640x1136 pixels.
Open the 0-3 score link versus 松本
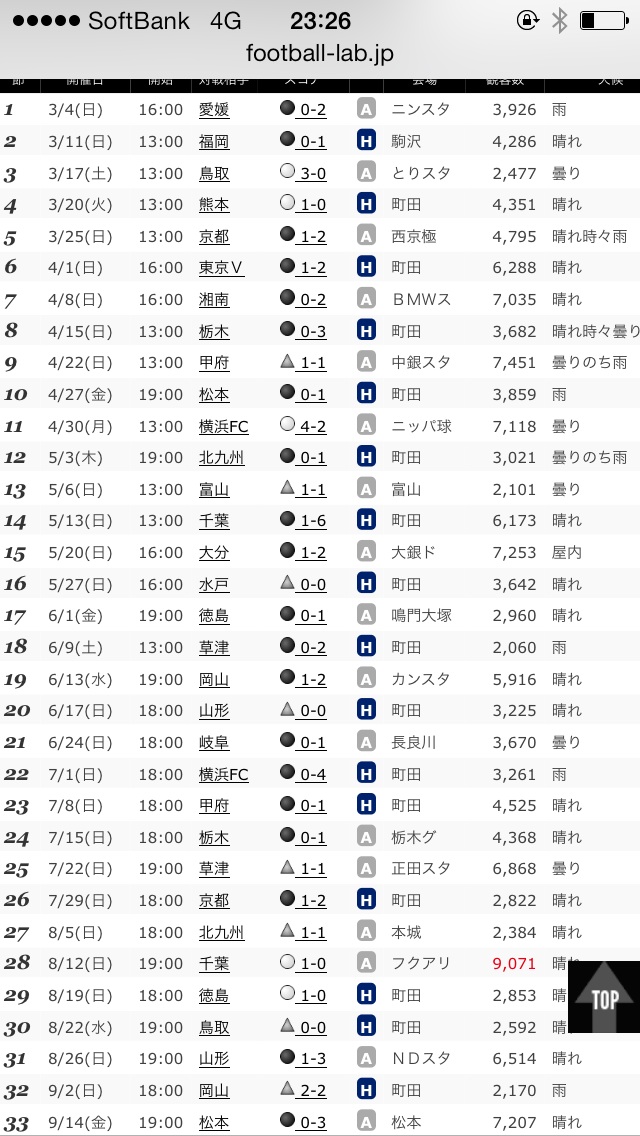pyautogui.click(x=312, y=1123)
